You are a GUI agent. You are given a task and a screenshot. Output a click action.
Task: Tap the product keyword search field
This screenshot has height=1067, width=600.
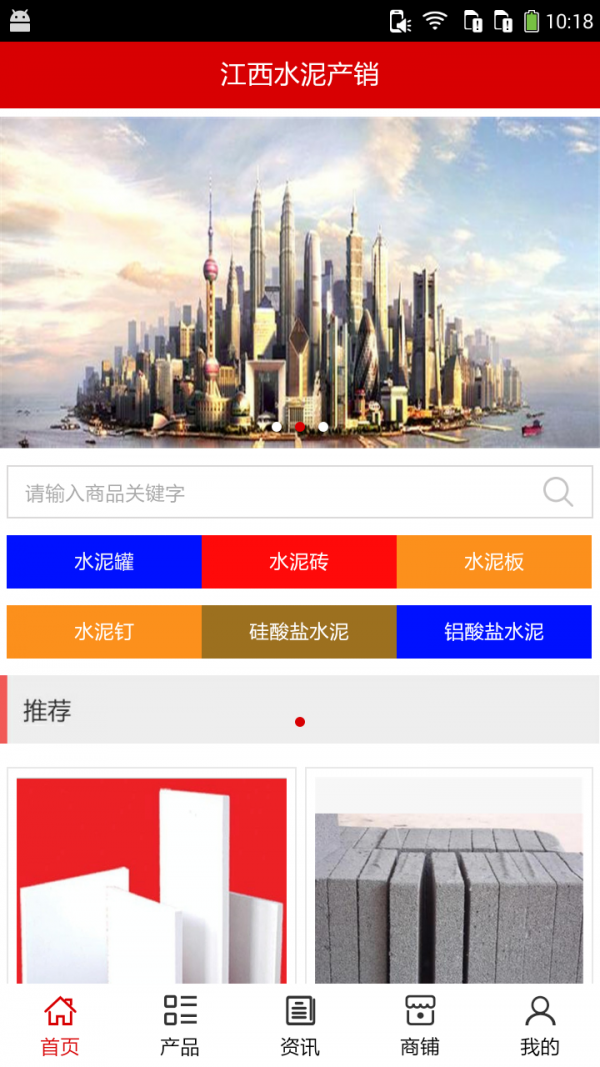[x=270, y=492]
